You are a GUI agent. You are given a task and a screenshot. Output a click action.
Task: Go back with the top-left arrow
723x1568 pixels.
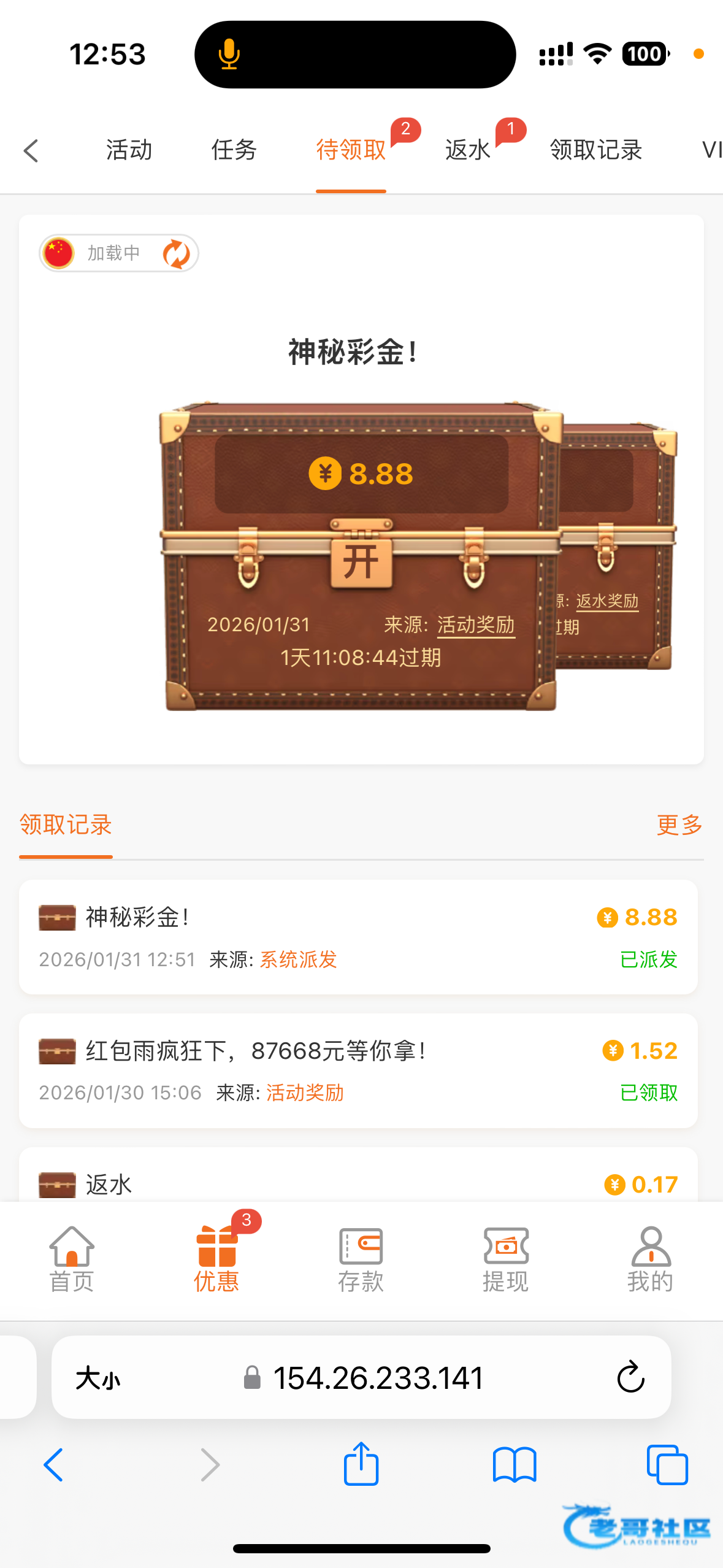(31, 150)
